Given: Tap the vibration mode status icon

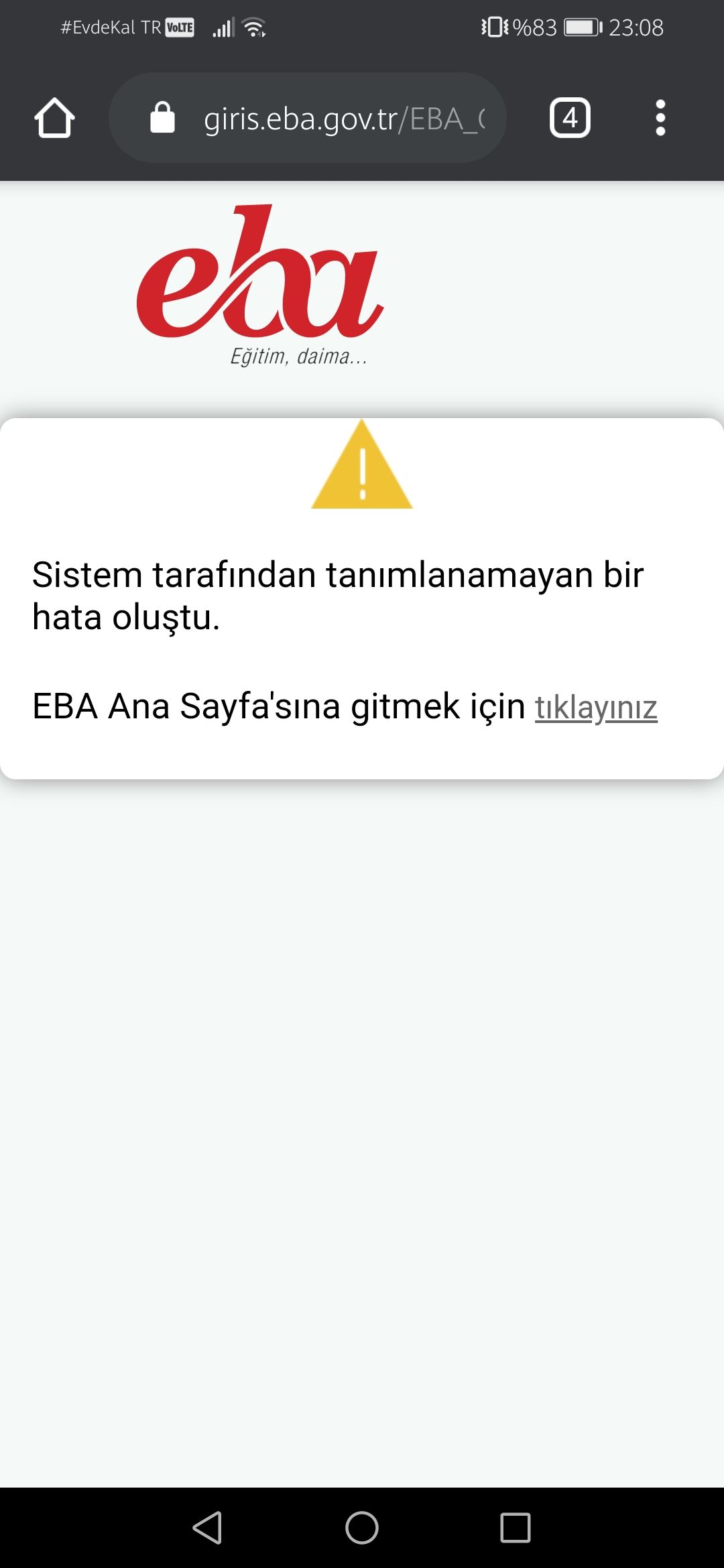Looking at the screenshot, I should coord(494,27).
